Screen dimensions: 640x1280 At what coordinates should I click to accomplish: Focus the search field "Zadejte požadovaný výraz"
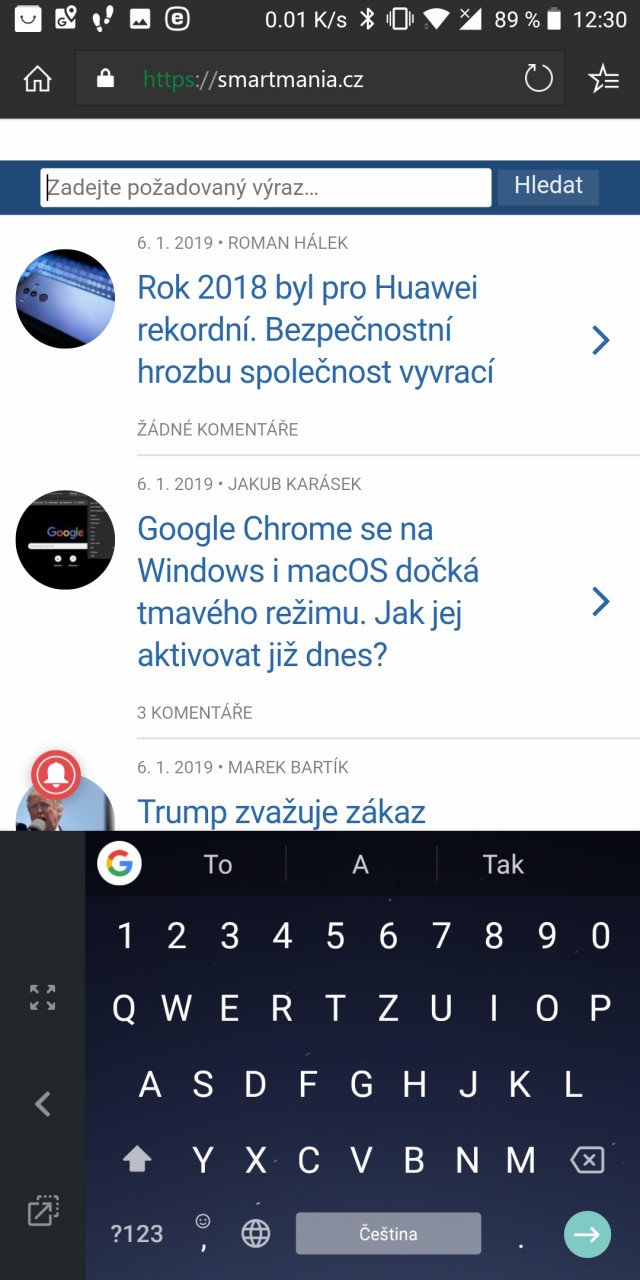(x=266, y=187)
